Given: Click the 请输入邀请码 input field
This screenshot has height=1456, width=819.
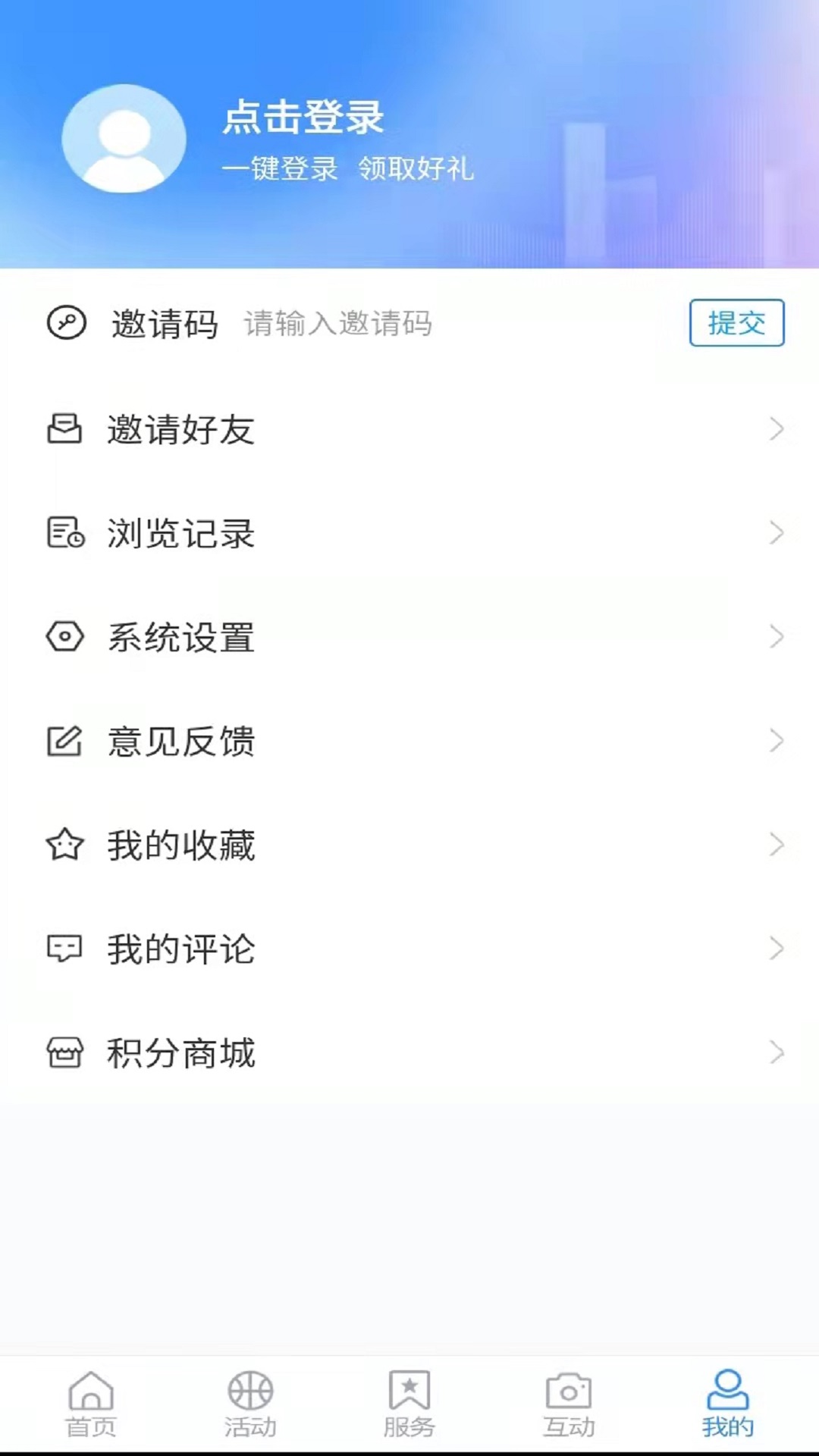Looking at the screenshot, I should [337, 324].
